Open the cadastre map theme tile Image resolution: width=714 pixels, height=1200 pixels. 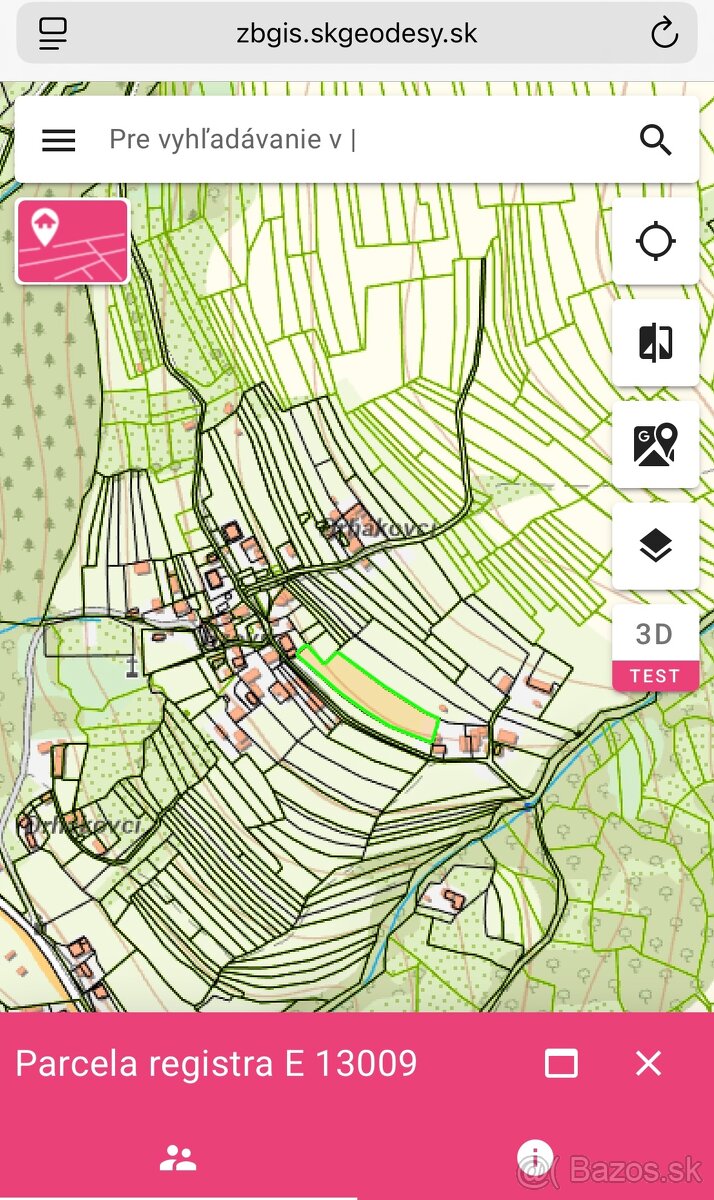click(72, 241)
